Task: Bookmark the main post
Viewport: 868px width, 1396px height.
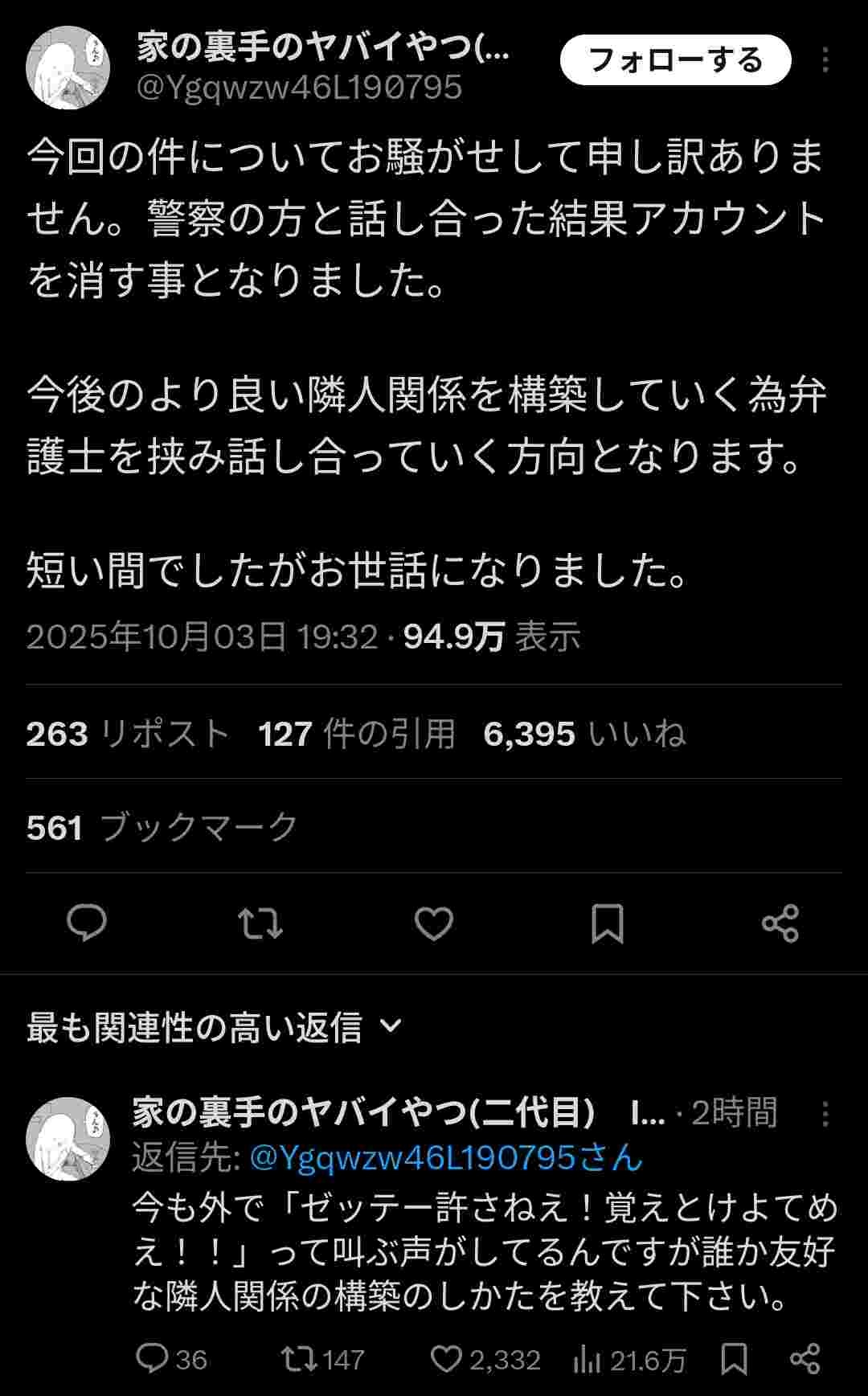Action: click(607, 923)
